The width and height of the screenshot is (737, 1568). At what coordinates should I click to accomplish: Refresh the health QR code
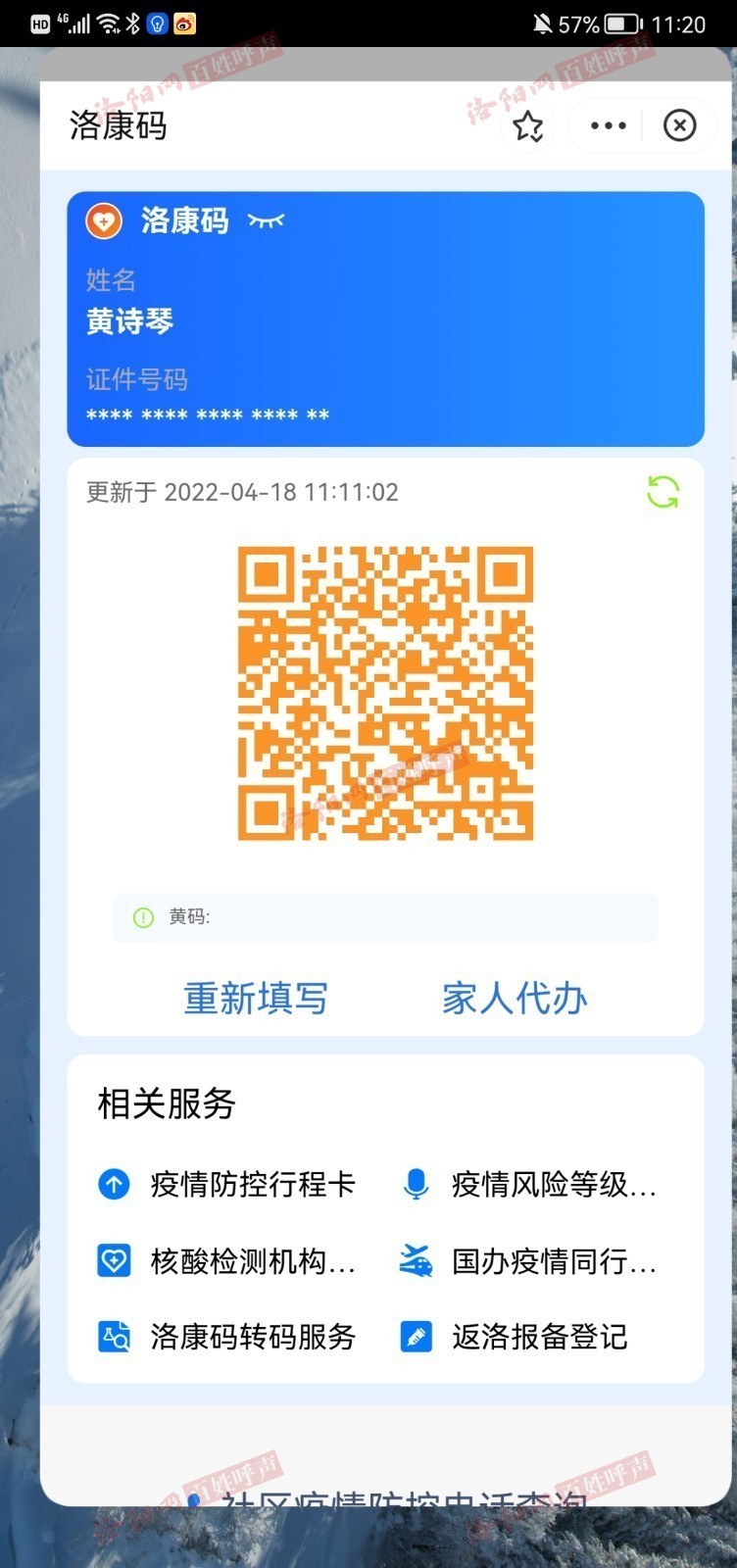click(663, 492)
